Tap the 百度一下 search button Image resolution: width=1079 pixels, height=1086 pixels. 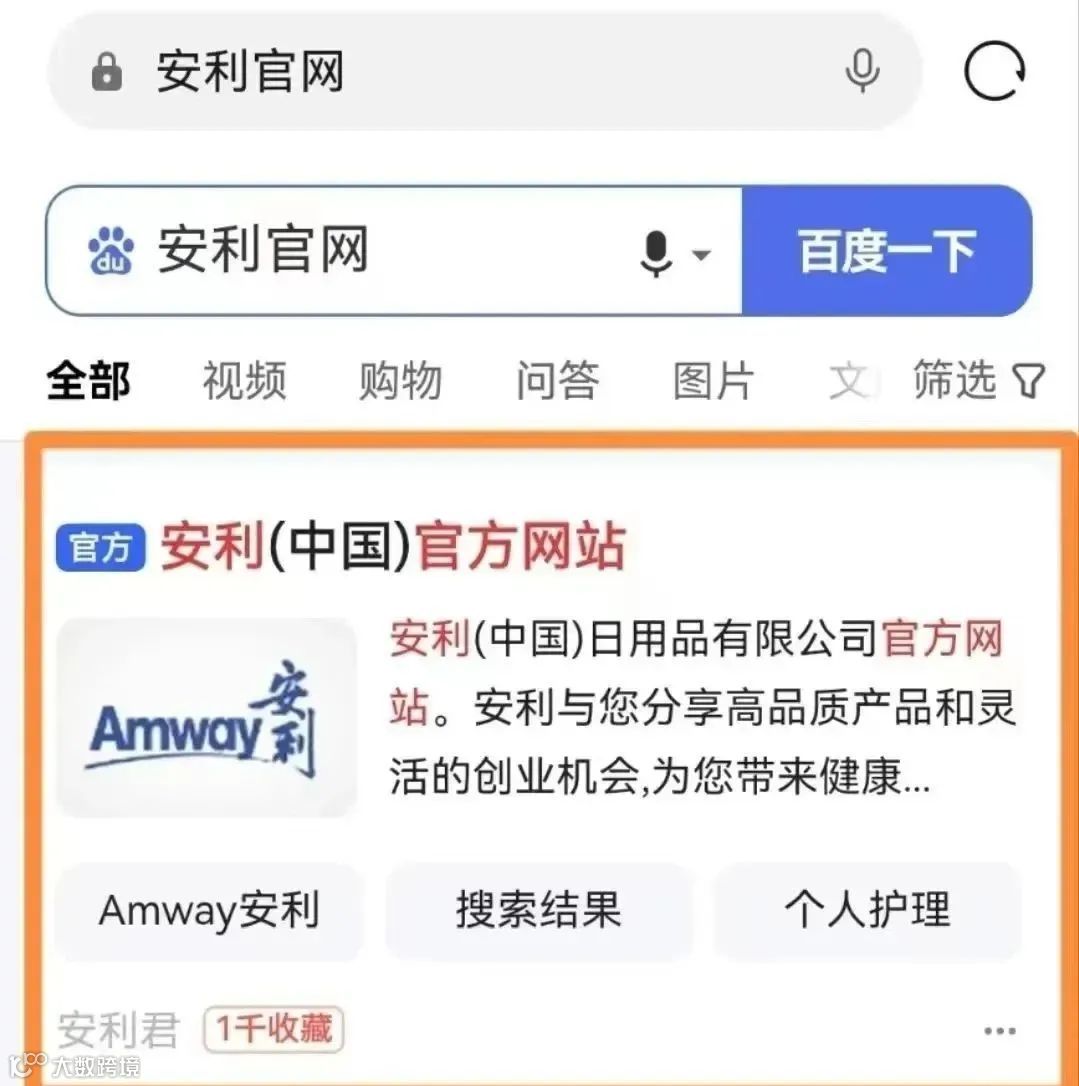tap(886, 252)
